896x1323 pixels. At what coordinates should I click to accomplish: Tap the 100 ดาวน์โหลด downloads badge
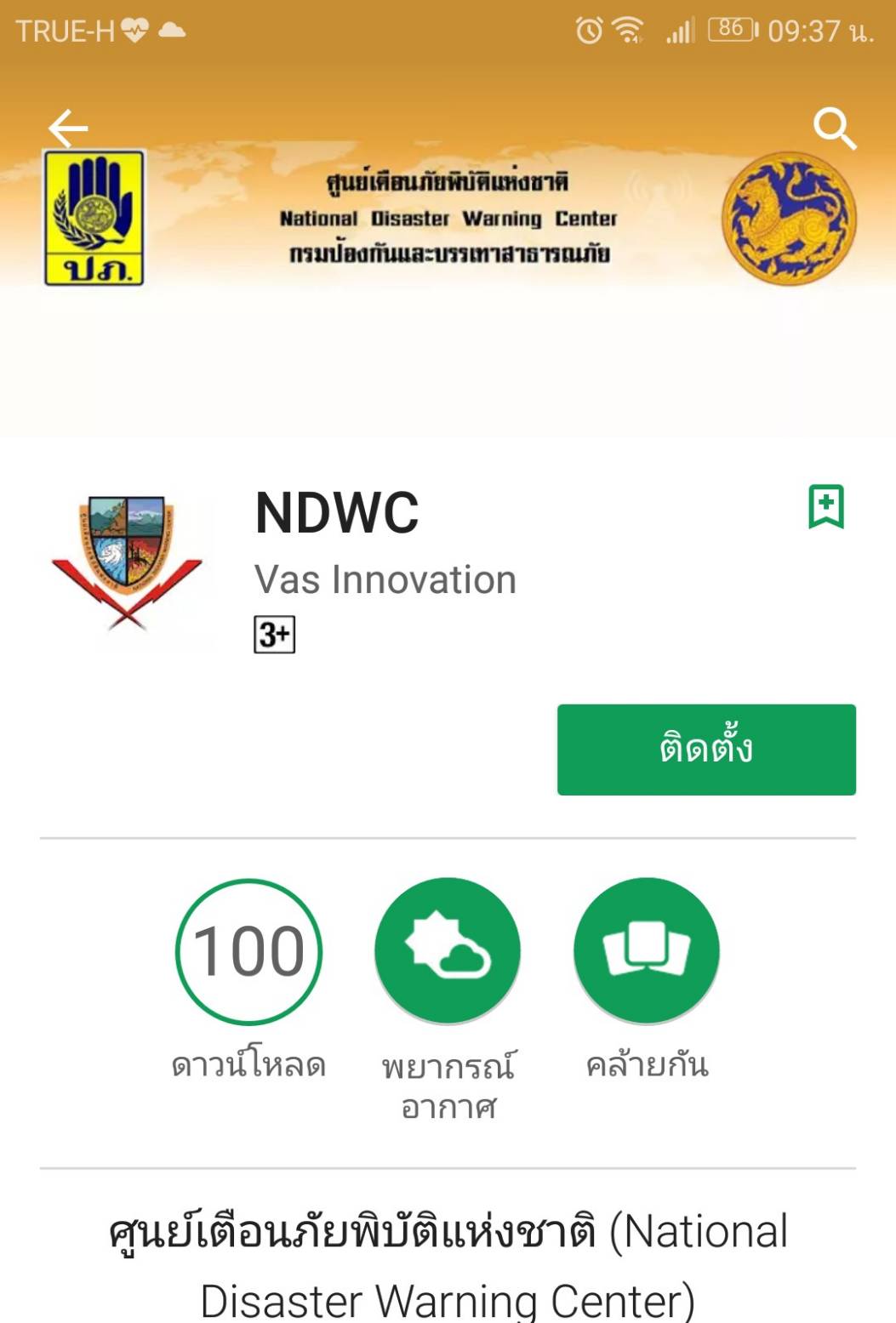click(248, 951)
